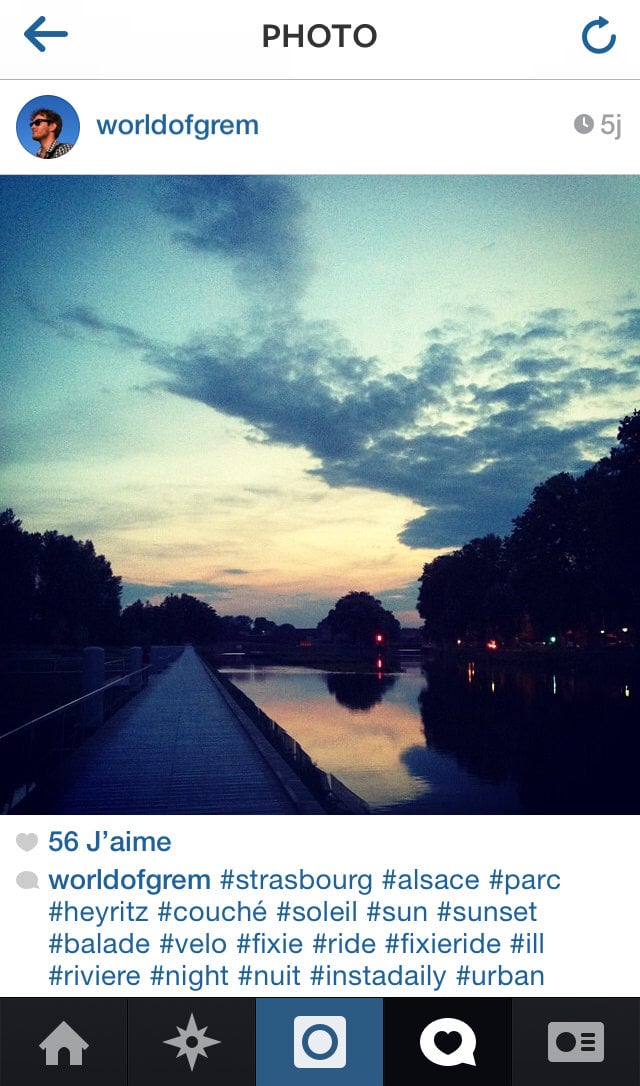View the 56 J'aime likes list
Image resolution: width=640 pixels, height=1086 pixels.
tap(109, 842)
